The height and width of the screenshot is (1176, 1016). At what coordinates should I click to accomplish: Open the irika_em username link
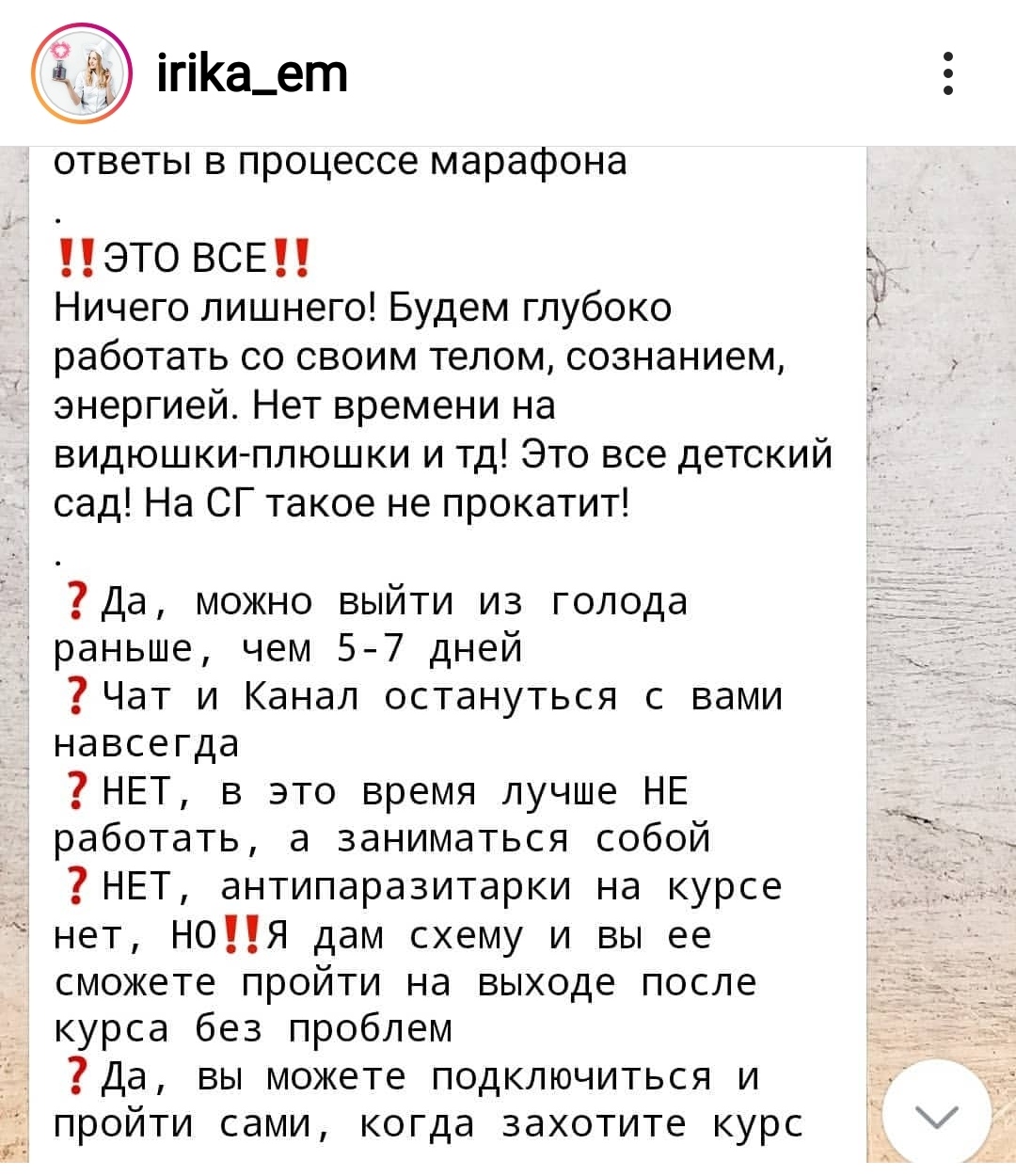point(251,73)
